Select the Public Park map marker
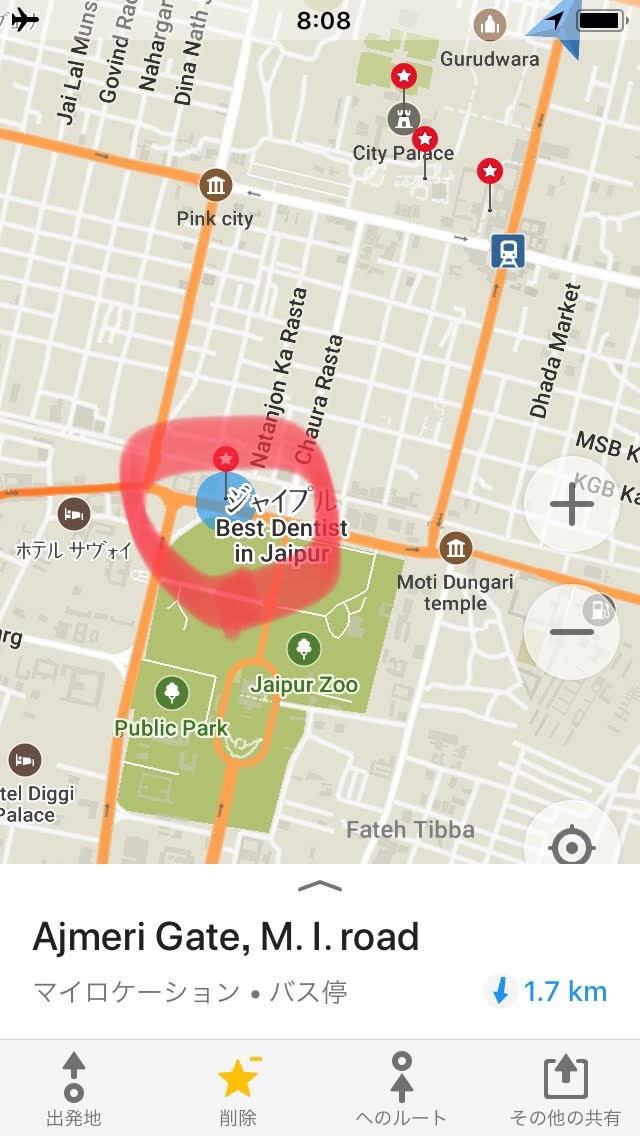The image size is (640, 1136). pyautogui.click(x=171, y=692)
